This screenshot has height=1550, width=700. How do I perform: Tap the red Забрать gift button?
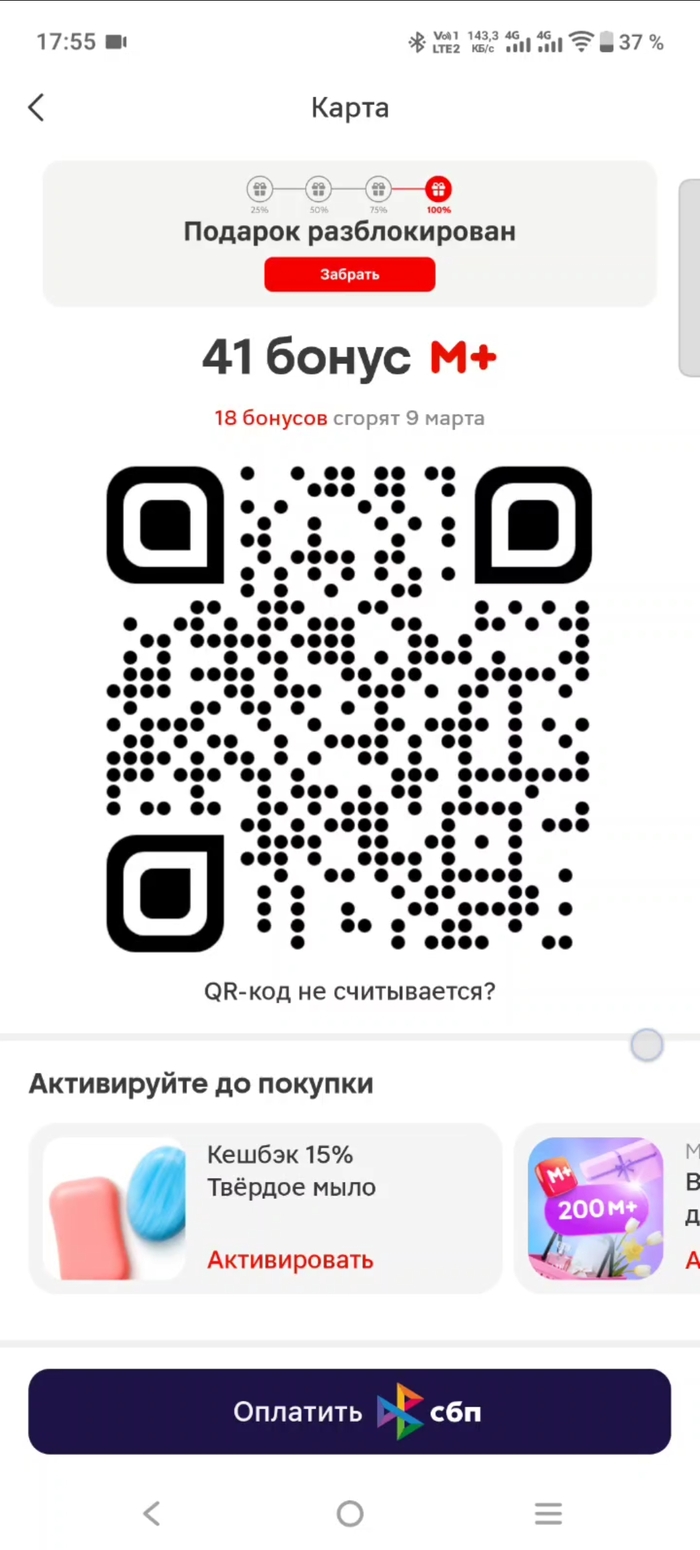pos(349,275)
